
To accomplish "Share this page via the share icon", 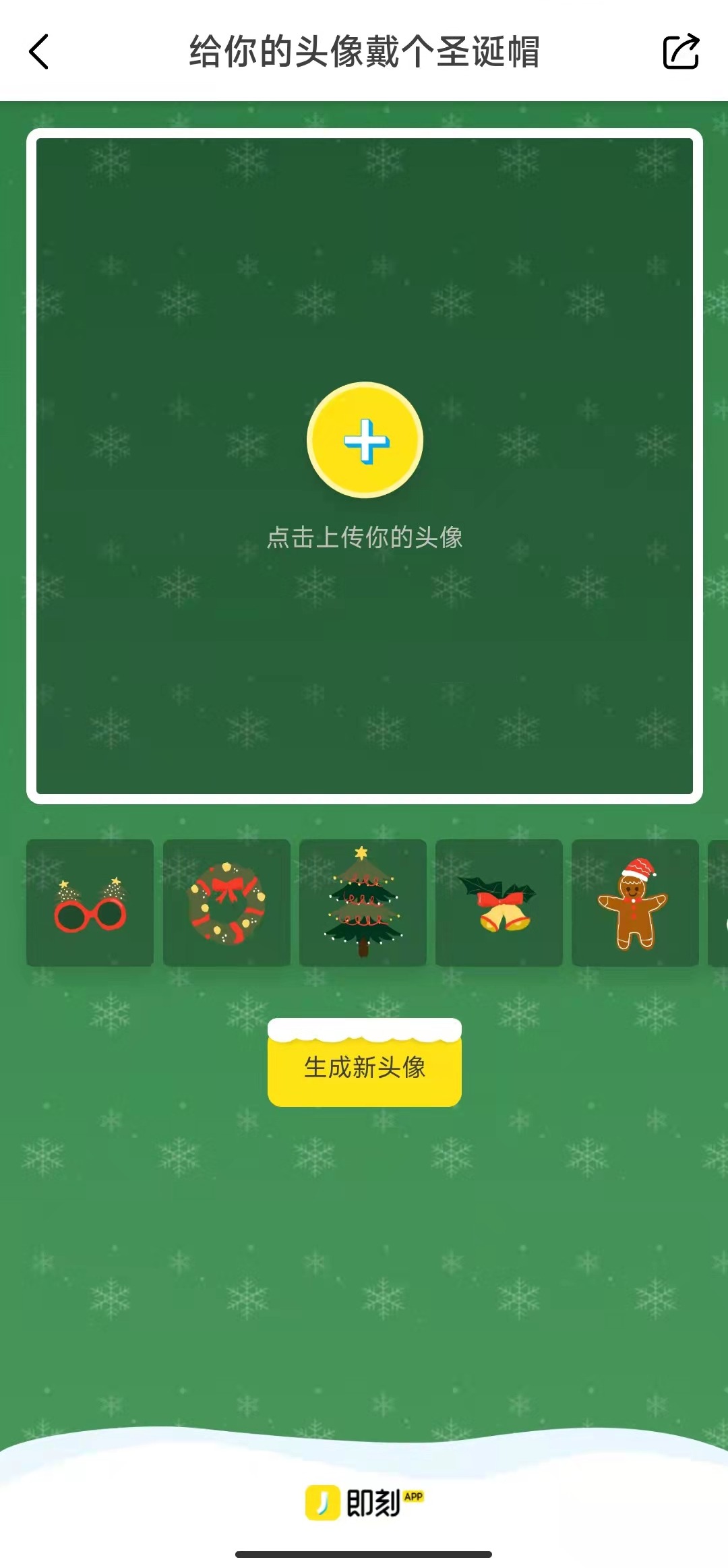I will click(x=681, y=51).
